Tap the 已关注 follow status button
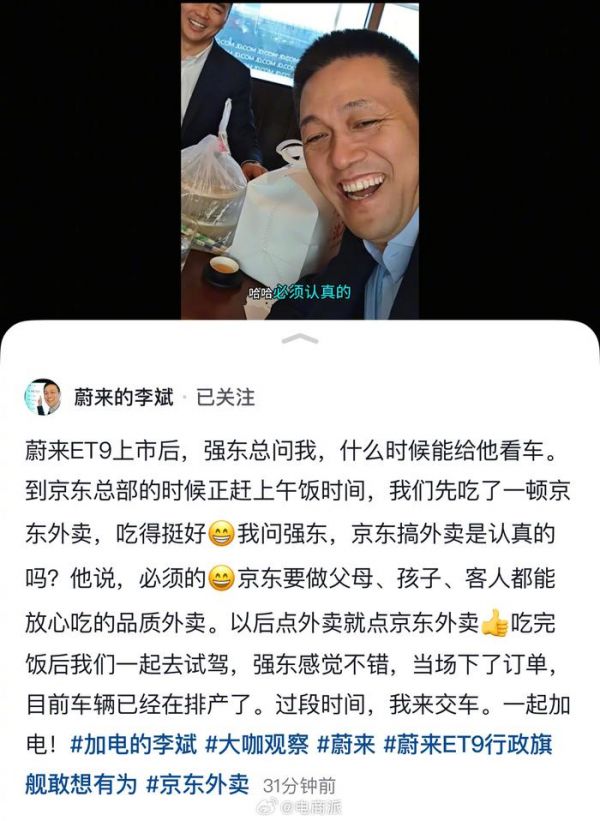The image size is (600, 821). pyautogui.click(x=225, y=397)
